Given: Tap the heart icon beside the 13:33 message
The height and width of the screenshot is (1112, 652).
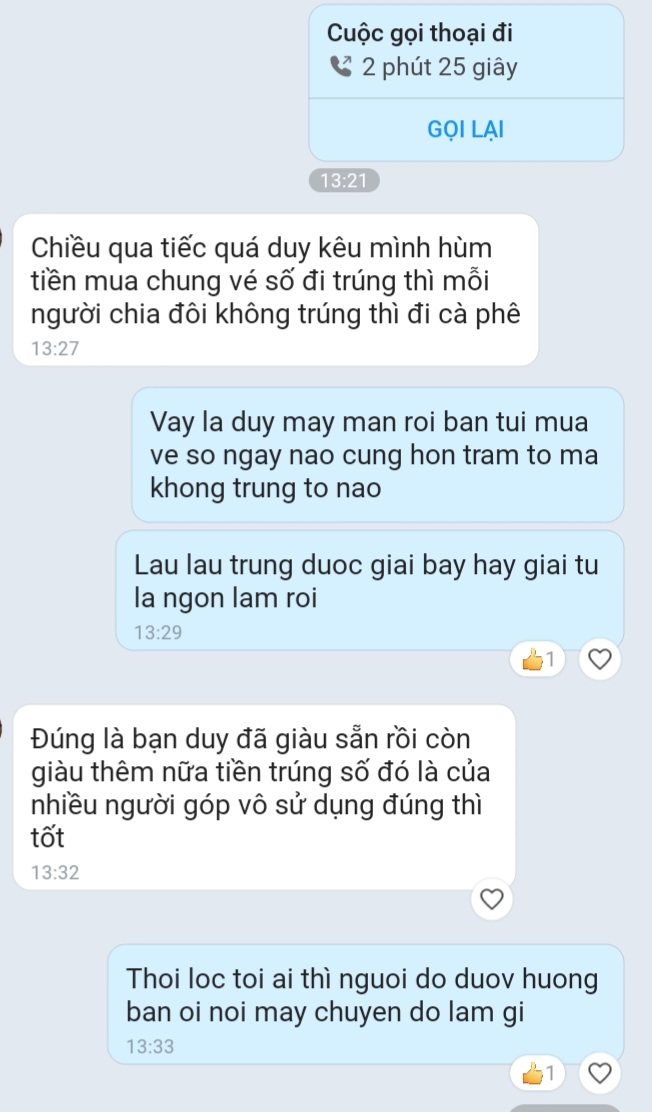Looking at the screenshot, I should [600, 1073].
